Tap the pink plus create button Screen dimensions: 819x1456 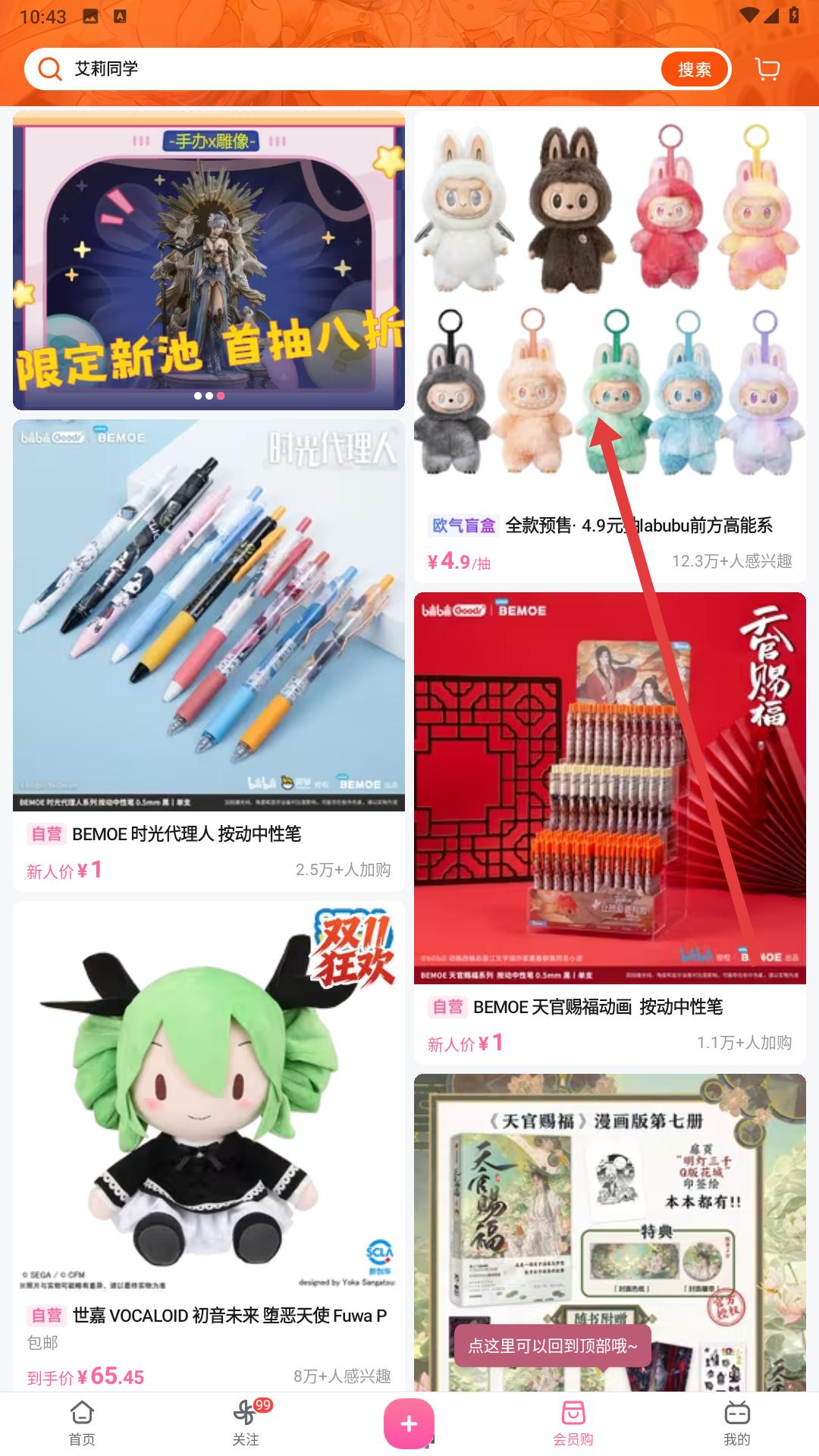(409, 1423)
